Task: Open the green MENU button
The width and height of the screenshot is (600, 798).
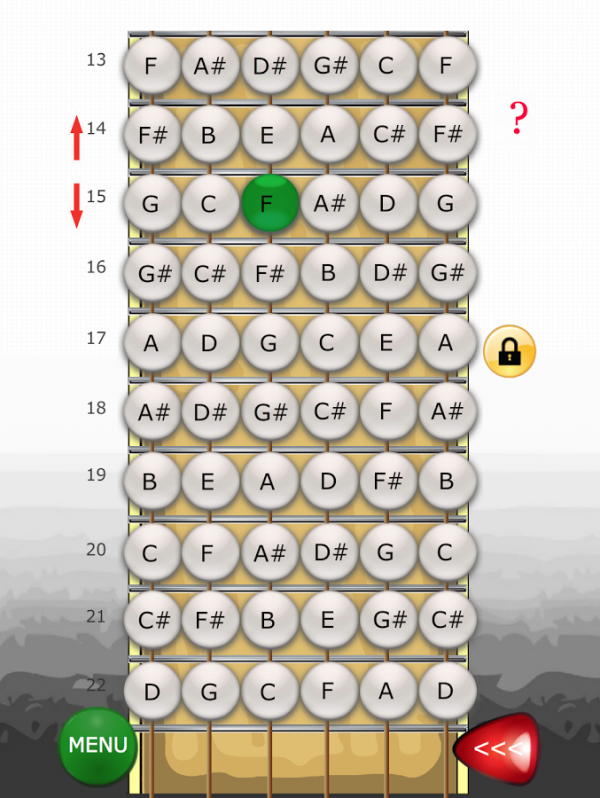Action: 98,745
